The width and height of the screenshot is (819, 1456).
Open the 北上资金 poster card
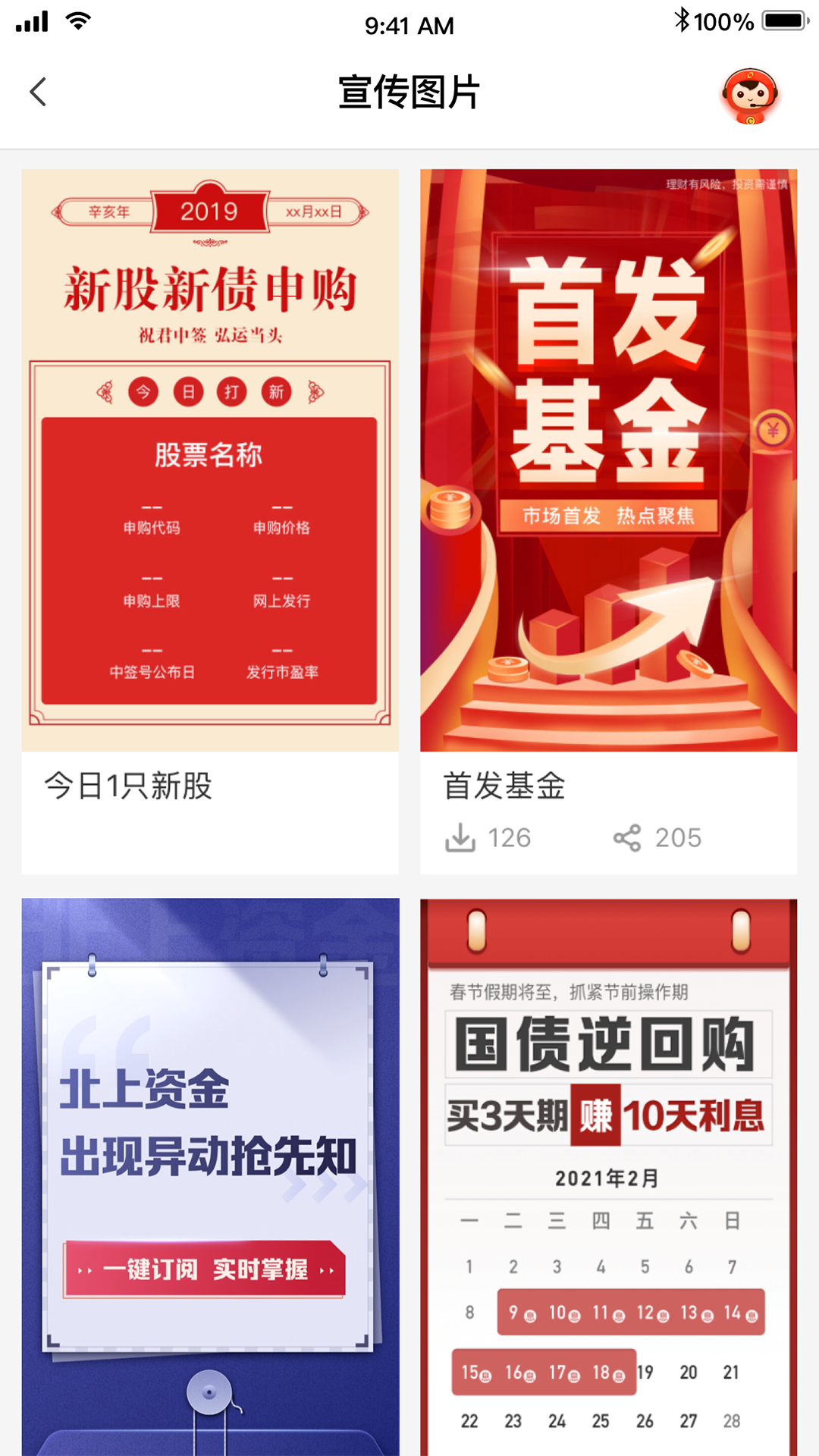pyautogui.click(x=210, y=1175)
